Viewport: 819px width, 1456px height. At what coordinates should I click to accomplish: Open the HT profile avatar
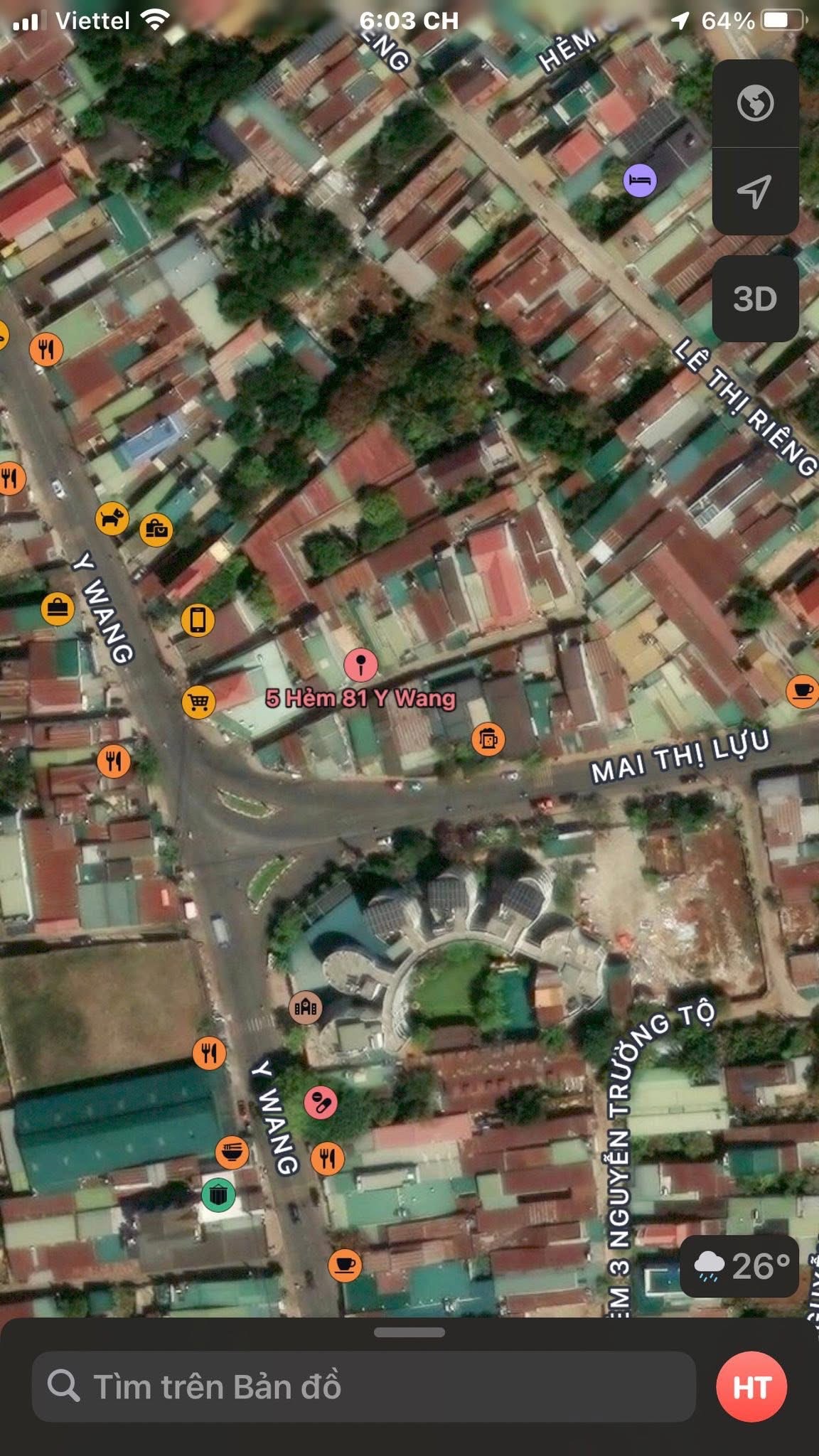[751, 1387]
